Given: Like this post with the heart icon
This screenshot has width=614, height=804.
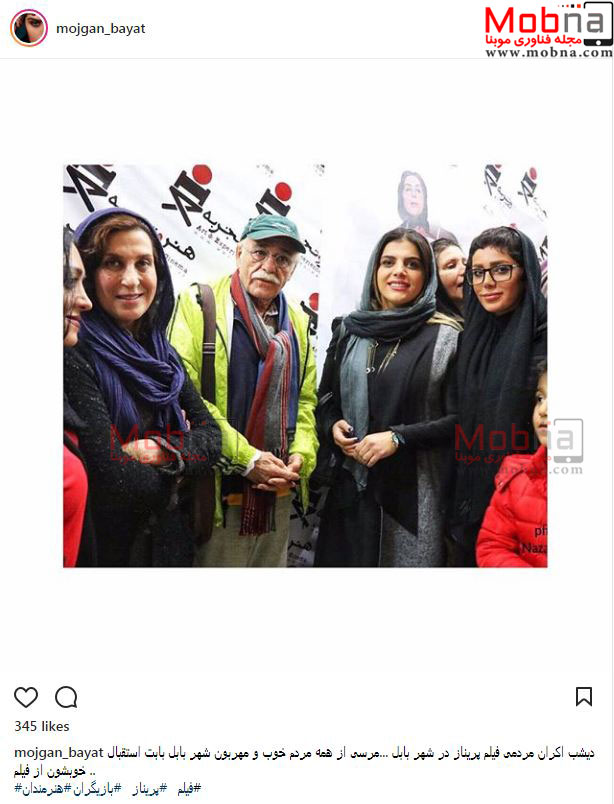Looking at the screenshot, I should click(26, 697).
